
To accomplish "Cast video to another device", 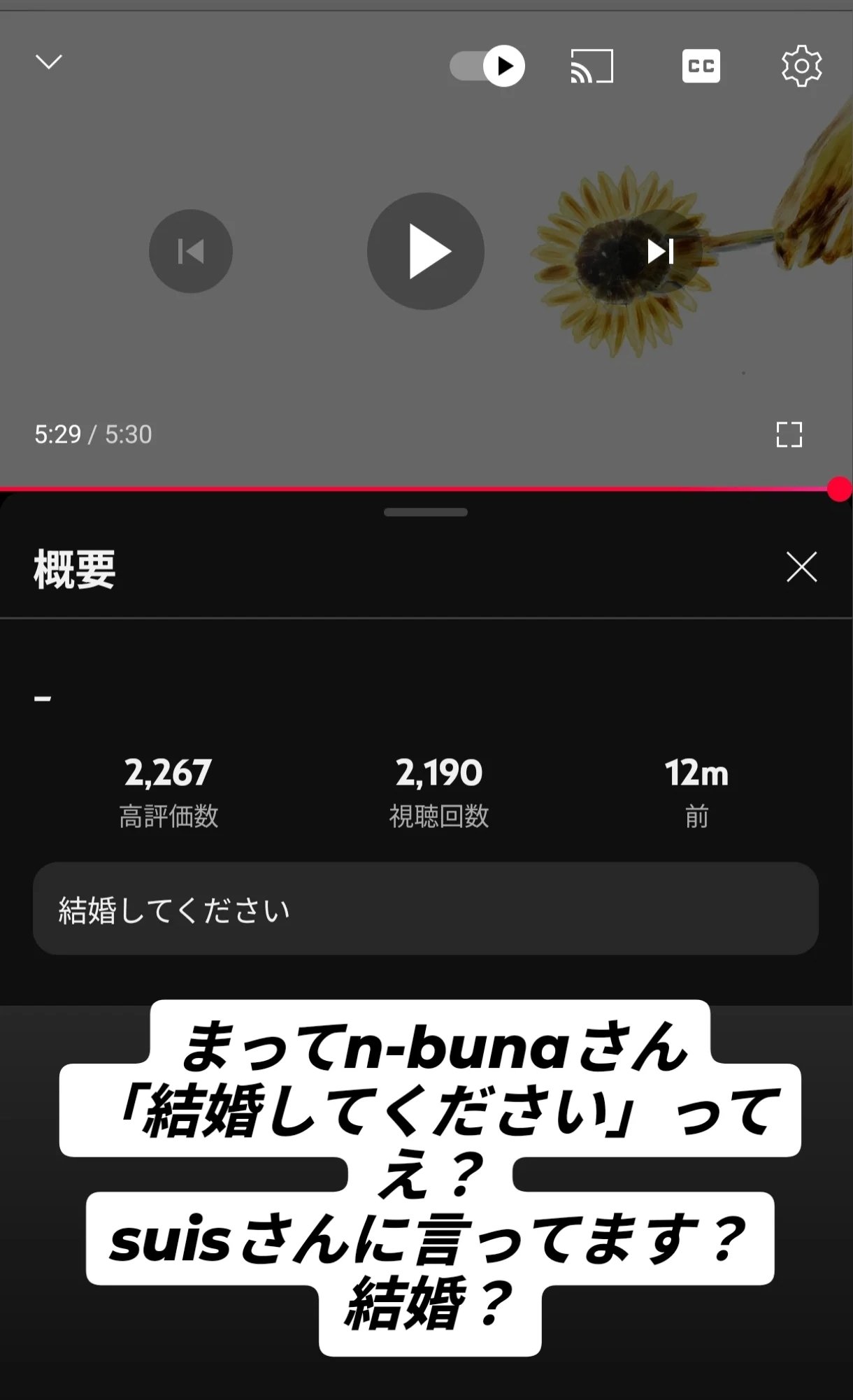I will (592, 66).
